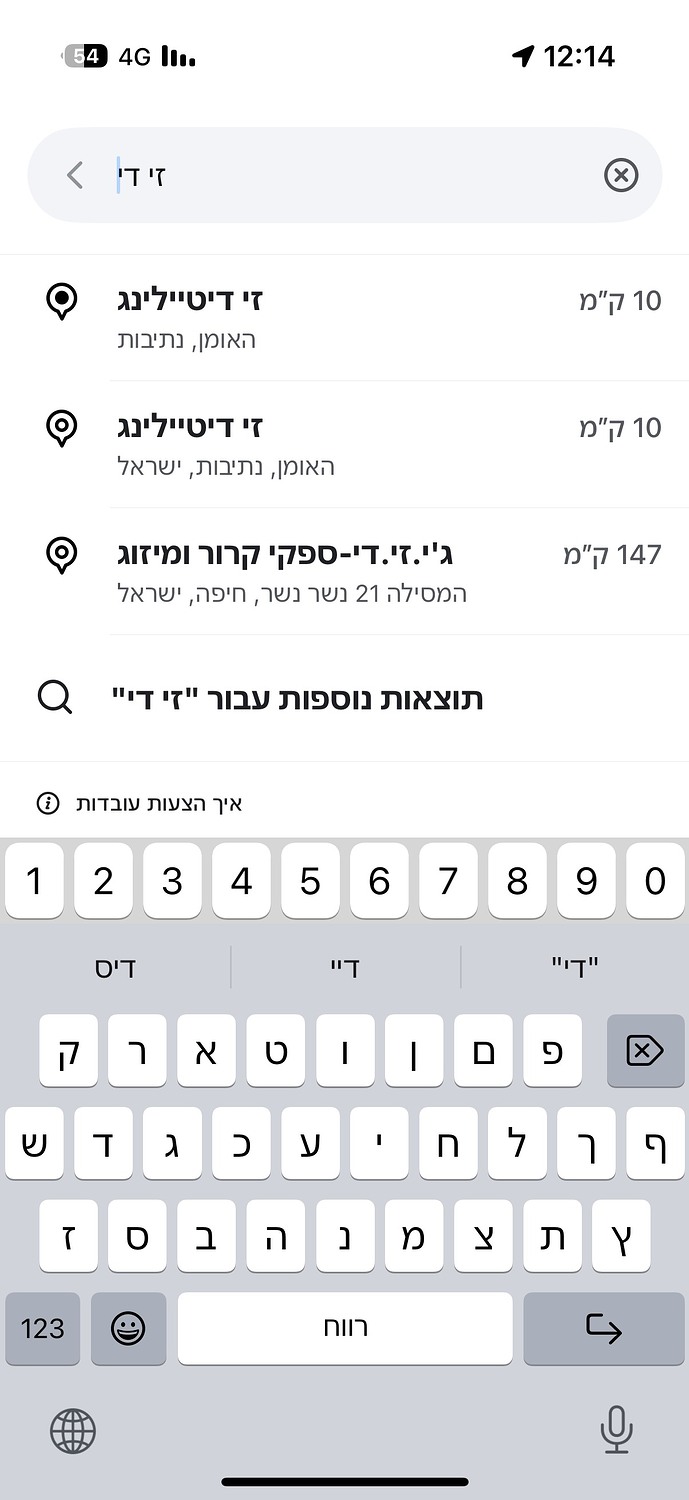Choose keyboard suggestion דיס

(115, 967)
